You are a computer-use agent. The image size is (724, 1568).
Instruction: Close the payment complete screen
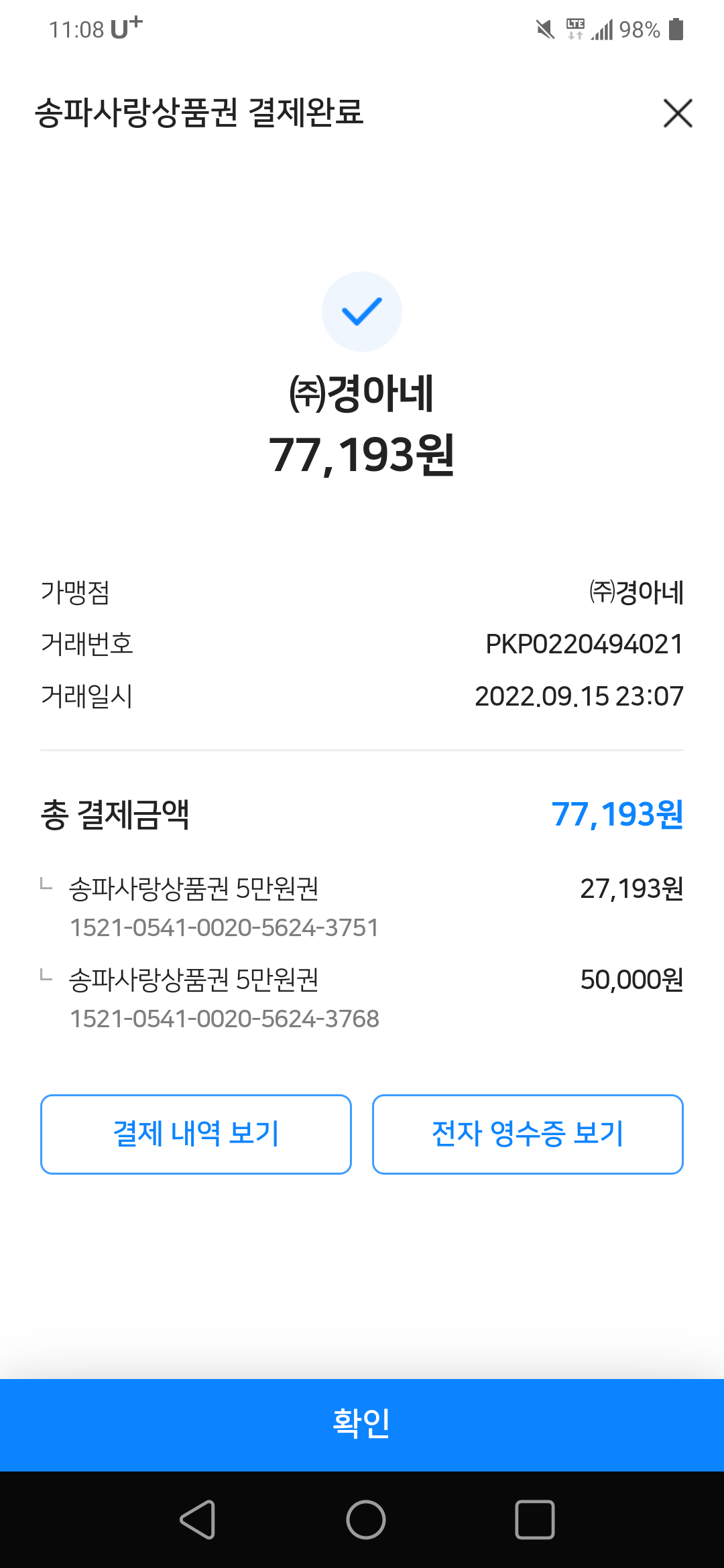(x=678, y=113)
